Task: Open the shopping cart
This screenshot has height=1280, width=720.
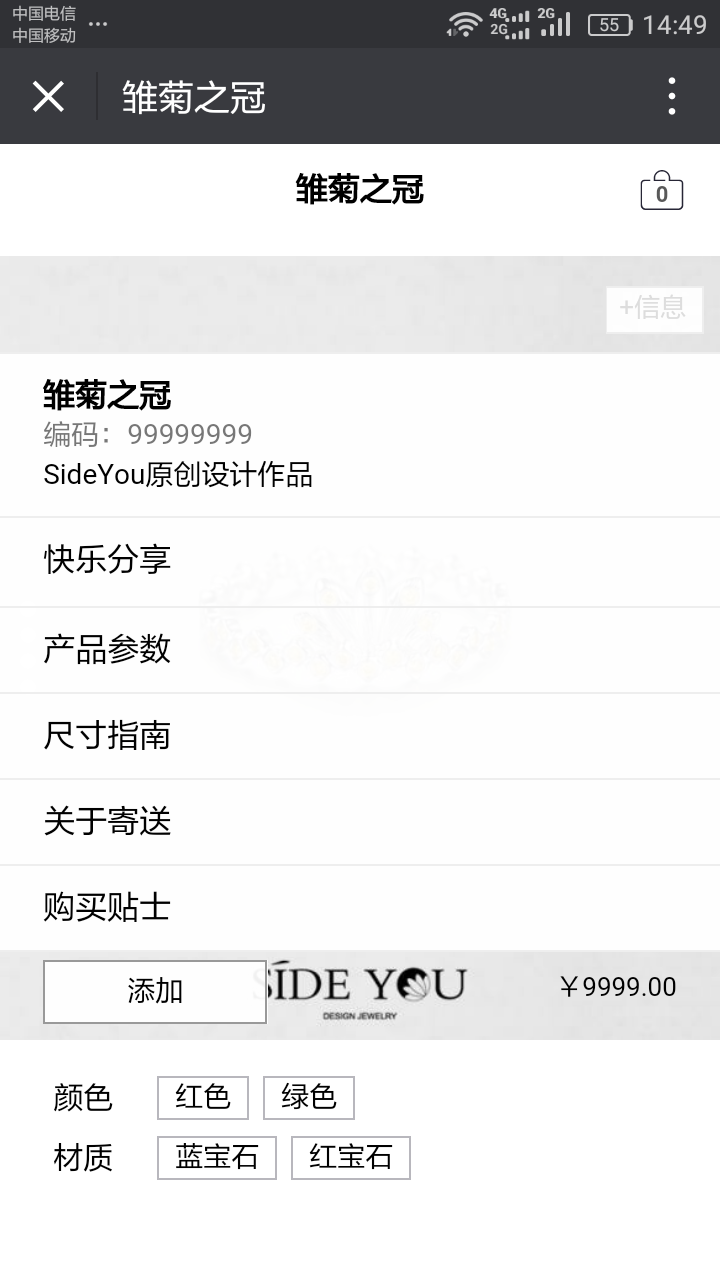Action: (661, 191)
